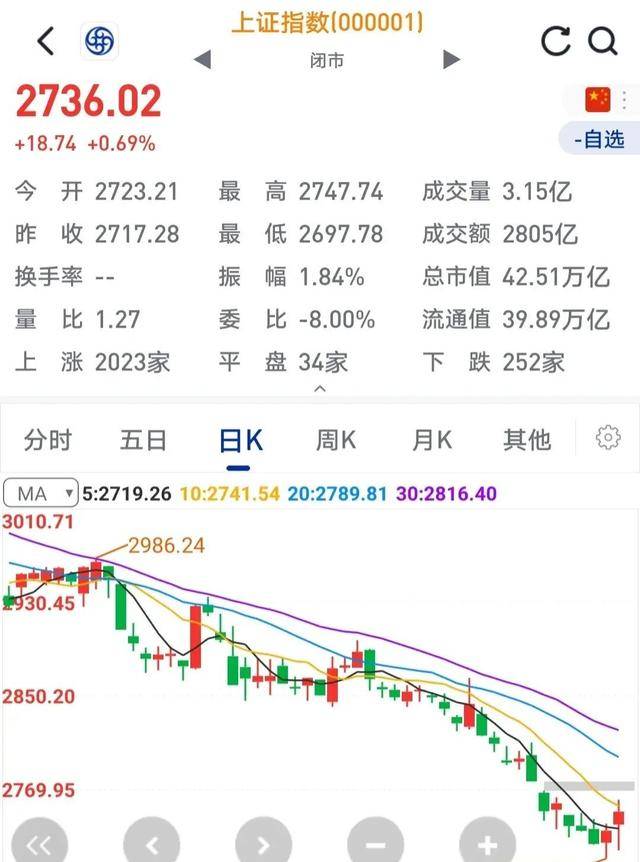
Task: Open the 其他 chart periods tab
Action: [x=527, y=440]
